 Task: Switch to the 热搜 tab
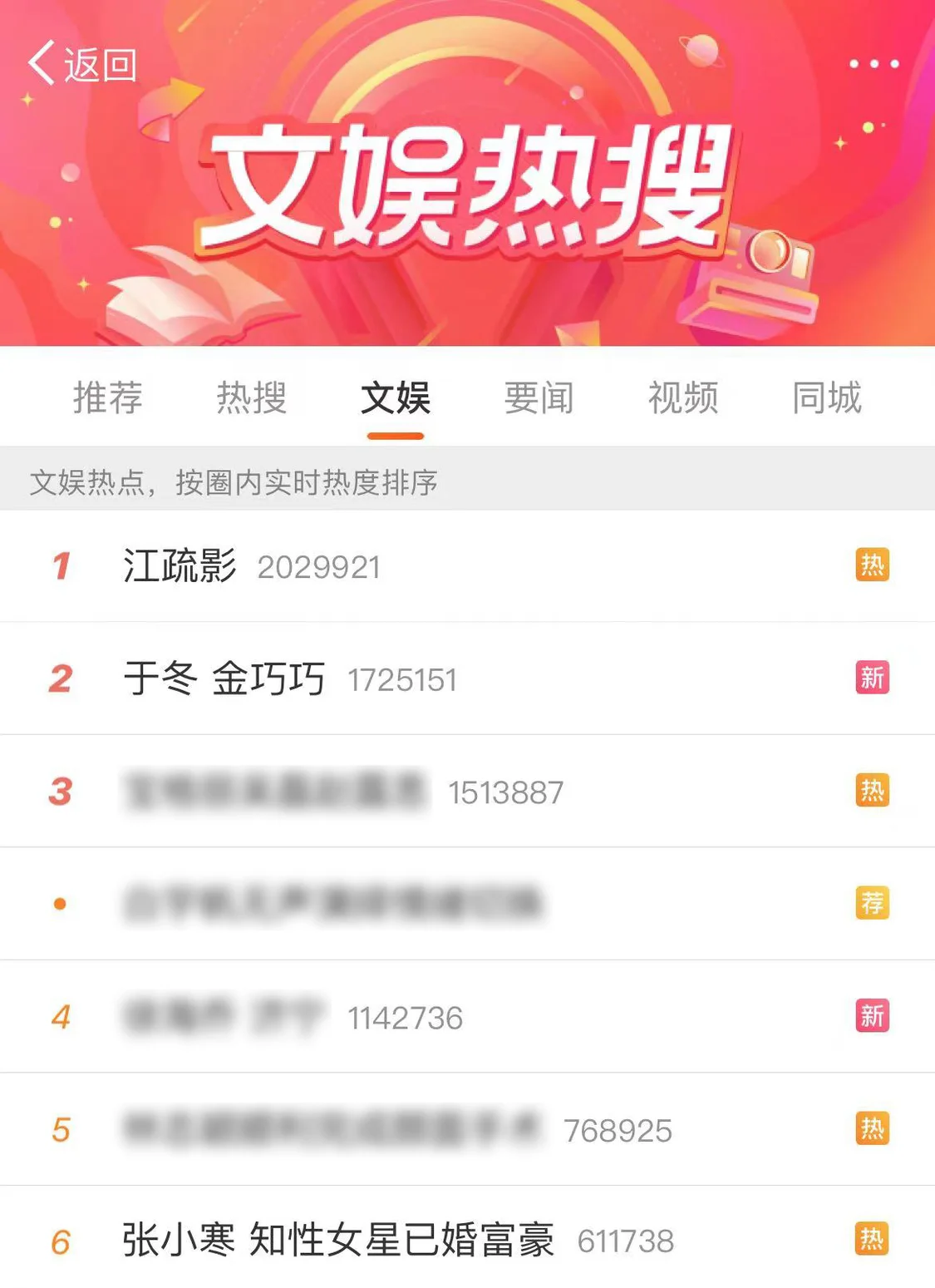[251, 397]
